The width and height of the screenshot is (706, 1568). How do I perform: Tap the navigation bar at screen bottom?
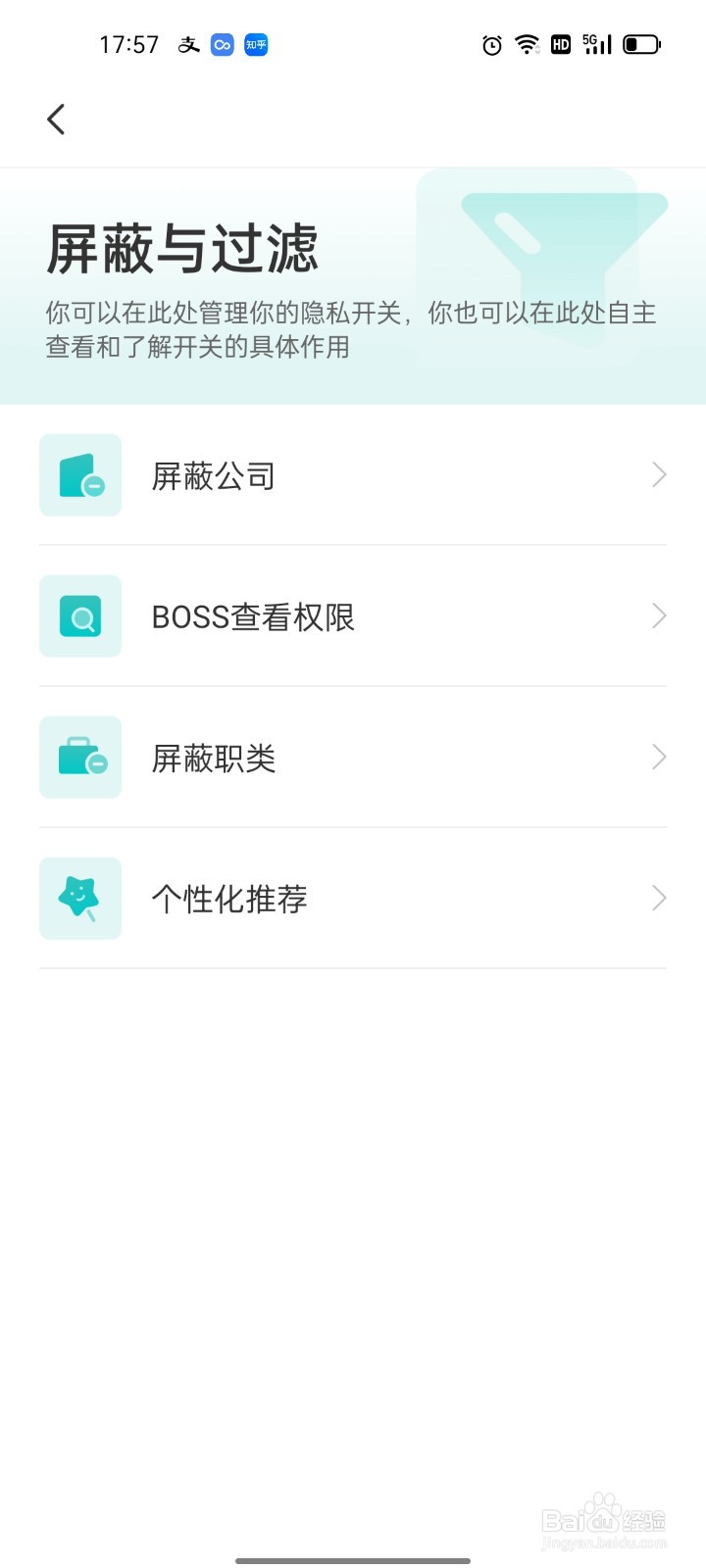[x=353, y=1558]
